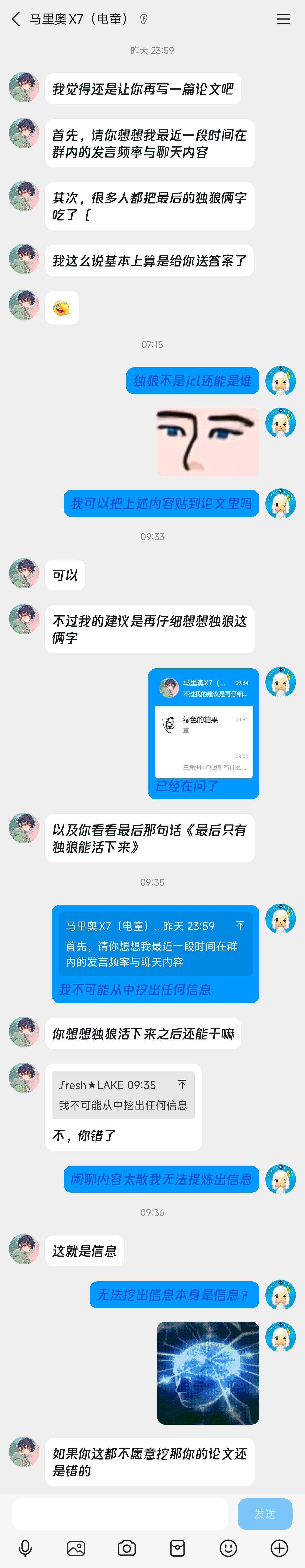Open the message input field
This screenshot has width=305, height=1568.
pyautogui.click(x=120, y=1513)
